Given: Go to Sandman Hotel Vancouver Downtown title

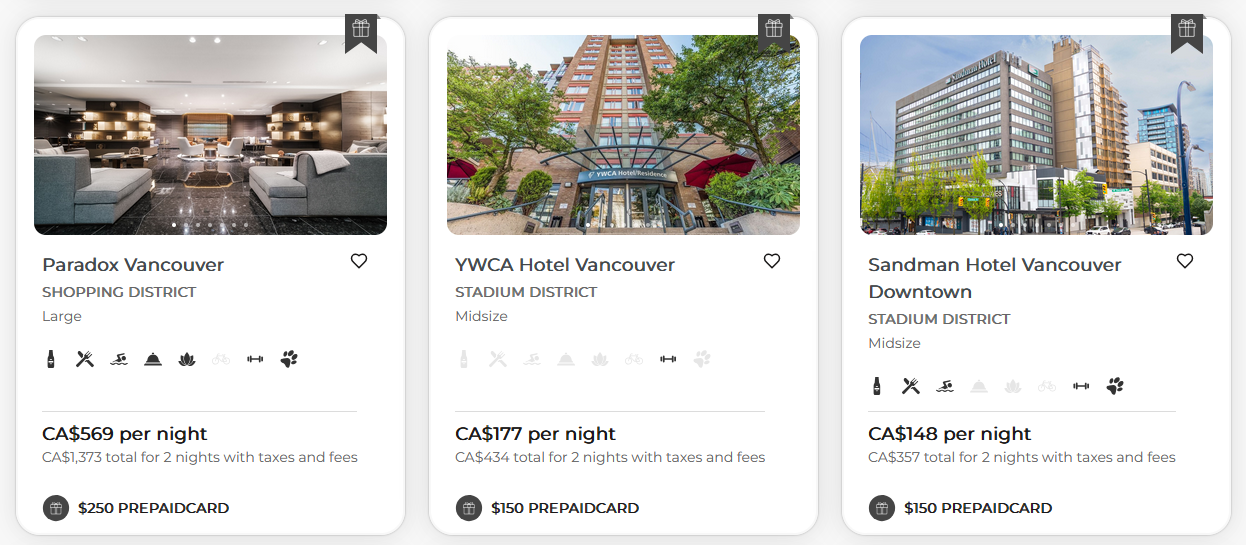Looking at the screenshot, I should click(994, 278).
